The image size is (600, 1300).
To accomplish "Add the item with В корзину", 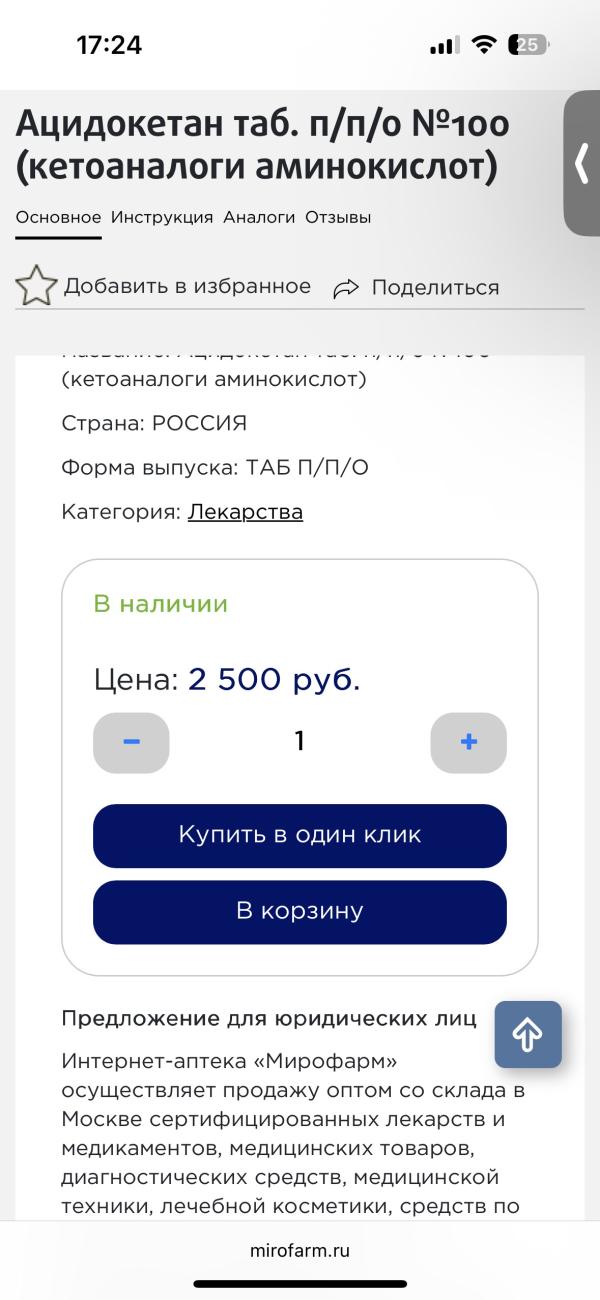I will click(300, 911).
